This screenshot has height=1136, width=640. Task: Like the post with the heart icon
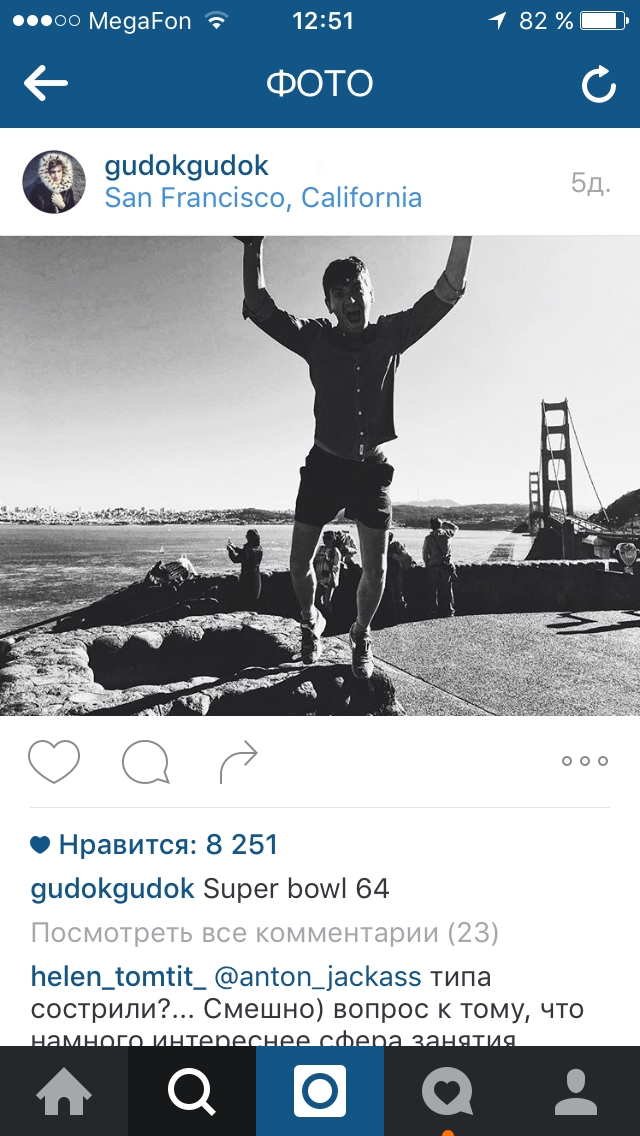54,762
